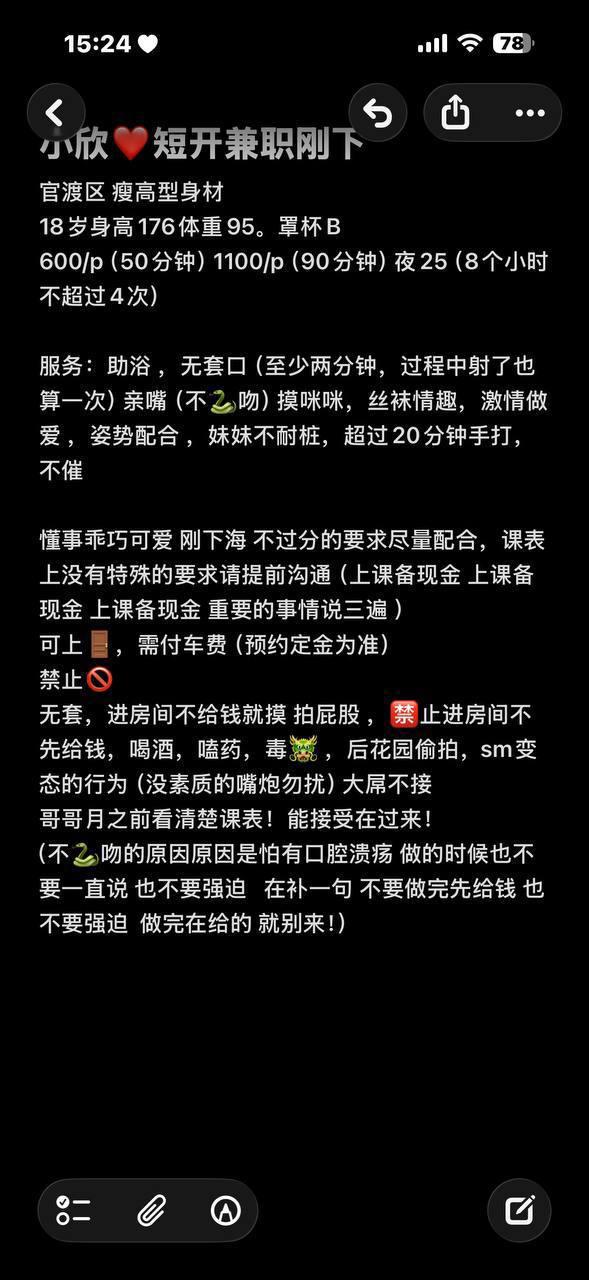Go back to the notes list
Image resolution: width=589 pixels, height=1280 pixels.
click(x=56, y=113)
